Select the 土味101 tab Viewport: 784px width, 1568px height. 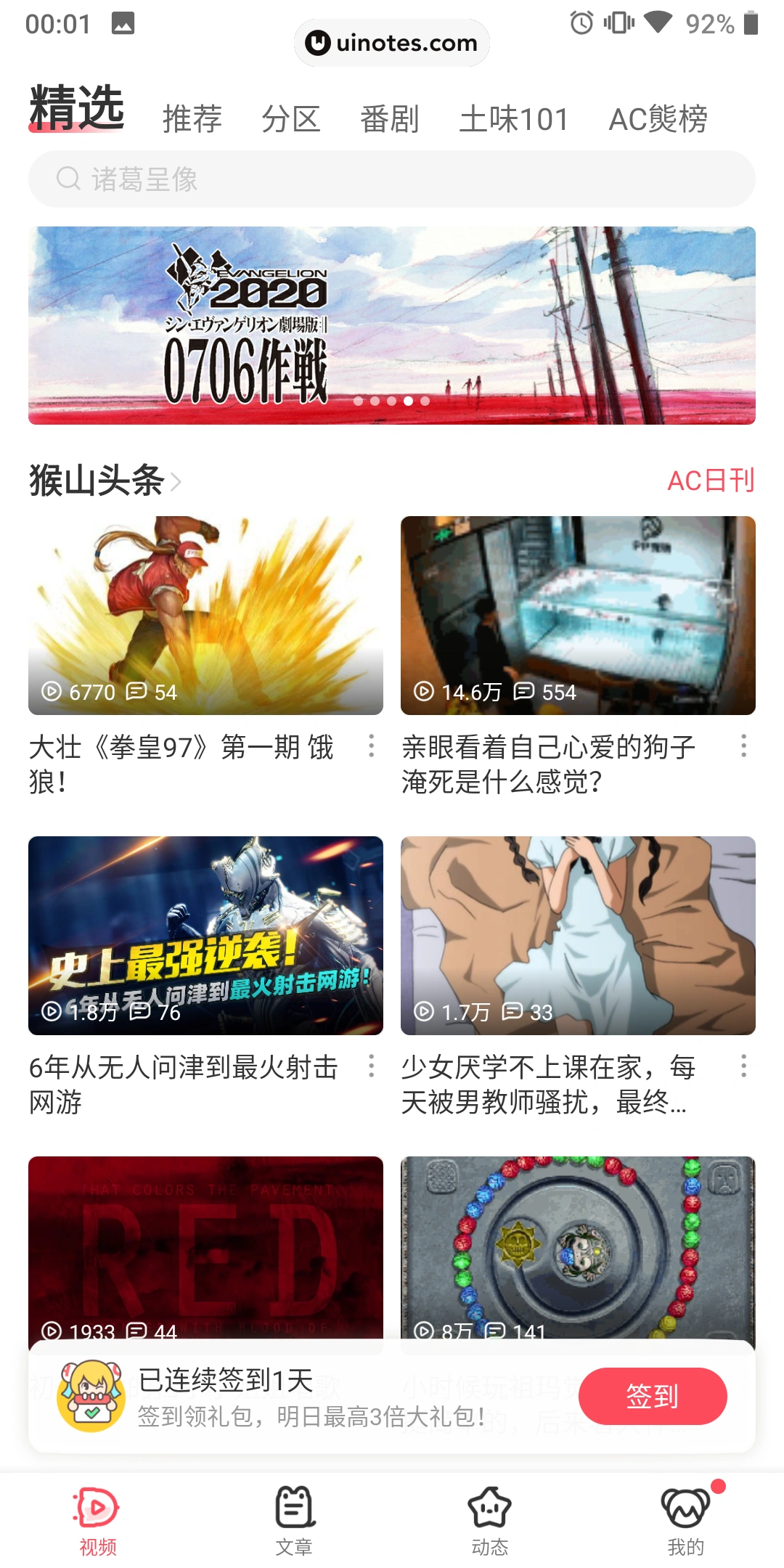(x=513, y=119)
